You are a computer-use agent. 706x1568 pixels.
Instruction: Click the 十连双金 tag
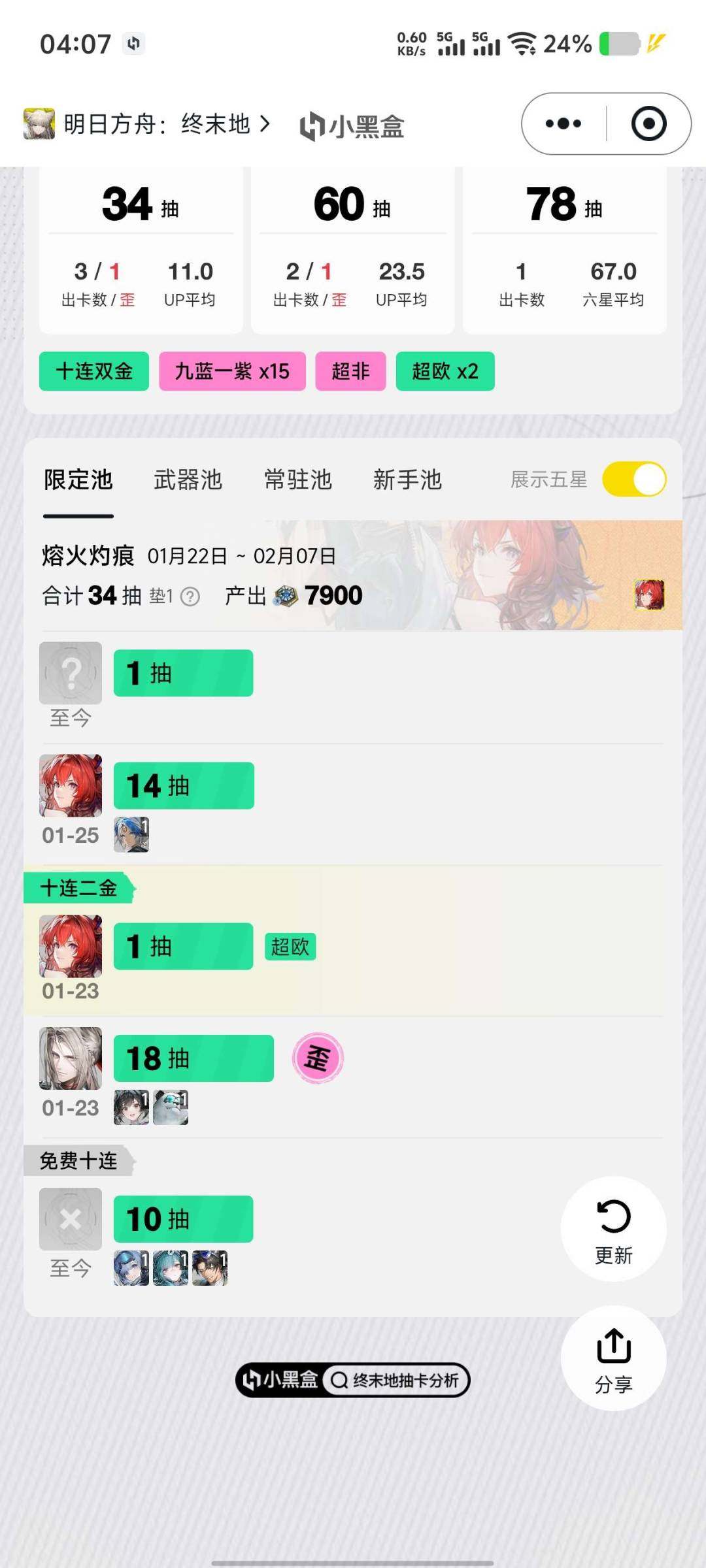[x=93, y=370]
